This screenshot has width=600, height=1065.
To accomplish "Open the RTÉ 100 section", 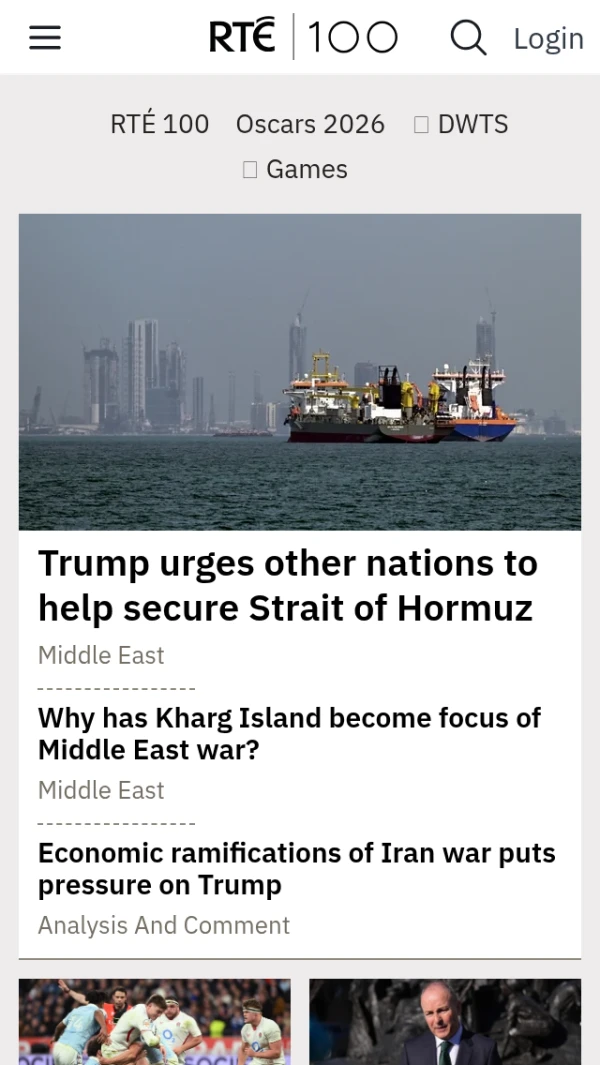I will pyautogui.click(x=160, y=124).
